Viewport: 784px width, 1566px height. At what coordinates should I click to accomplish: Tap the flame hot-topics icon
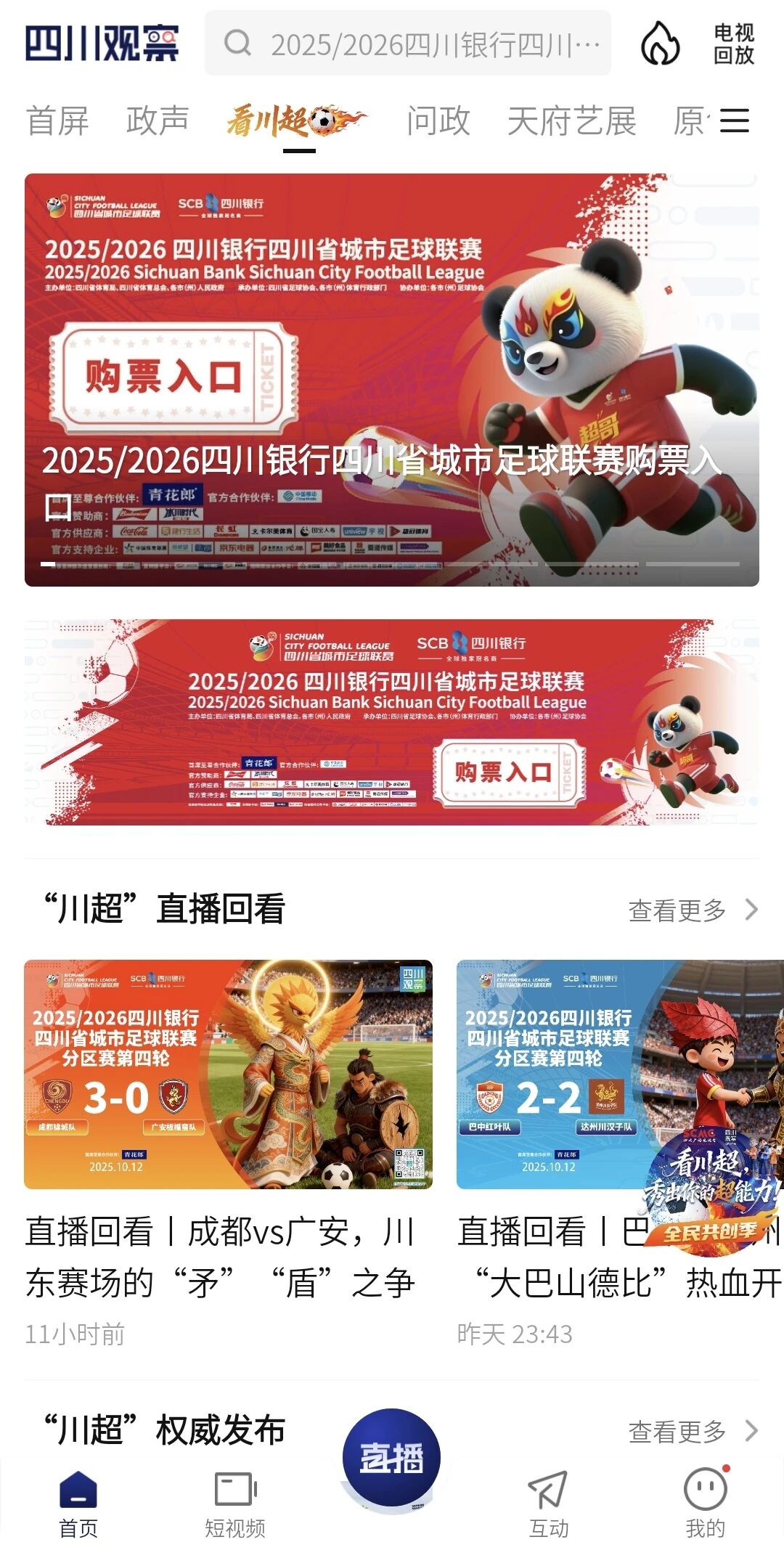pyautogui.click(x=662, y=45)
